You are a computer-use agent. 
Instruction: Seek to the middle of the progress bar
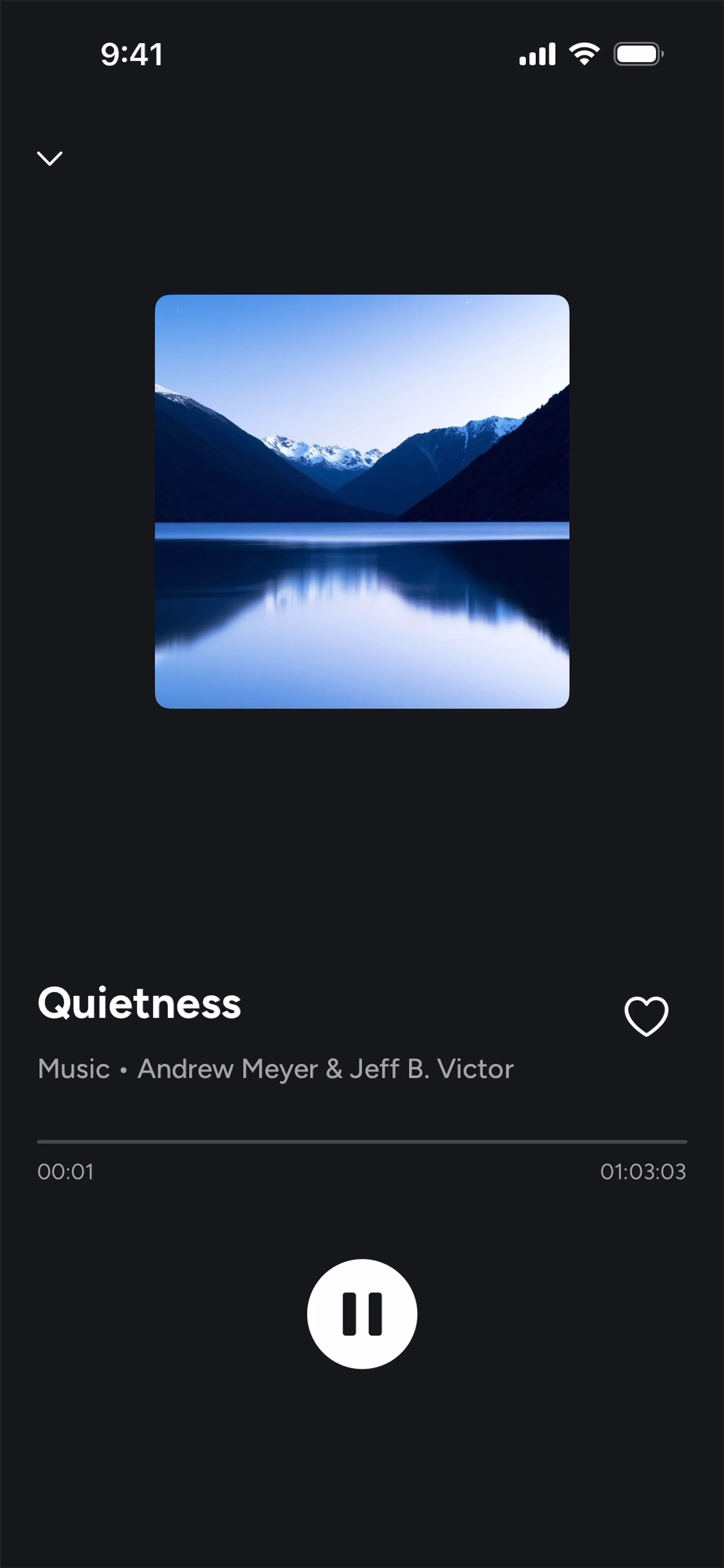[362, 1142]
